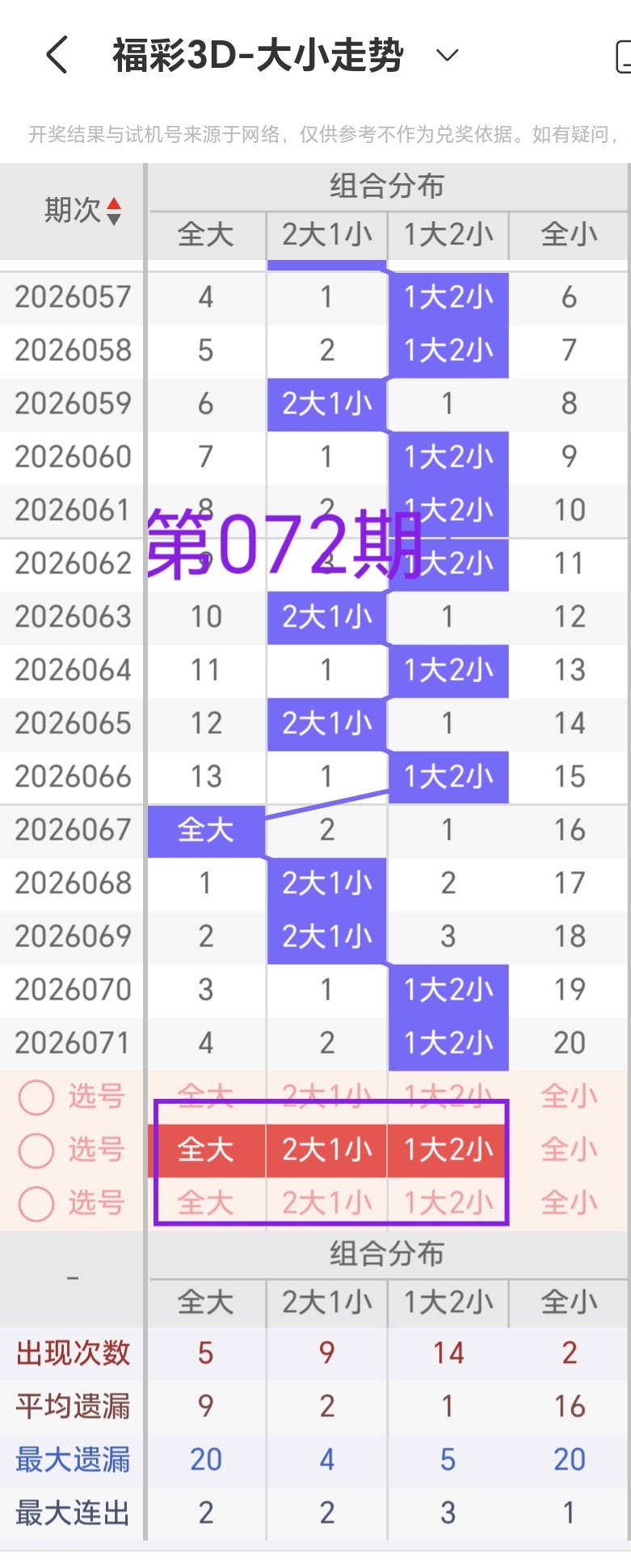The width and height of the screenshot is (631, 1568).
Task: Select the first 选号 radio button
Action: coord(36,1096)
